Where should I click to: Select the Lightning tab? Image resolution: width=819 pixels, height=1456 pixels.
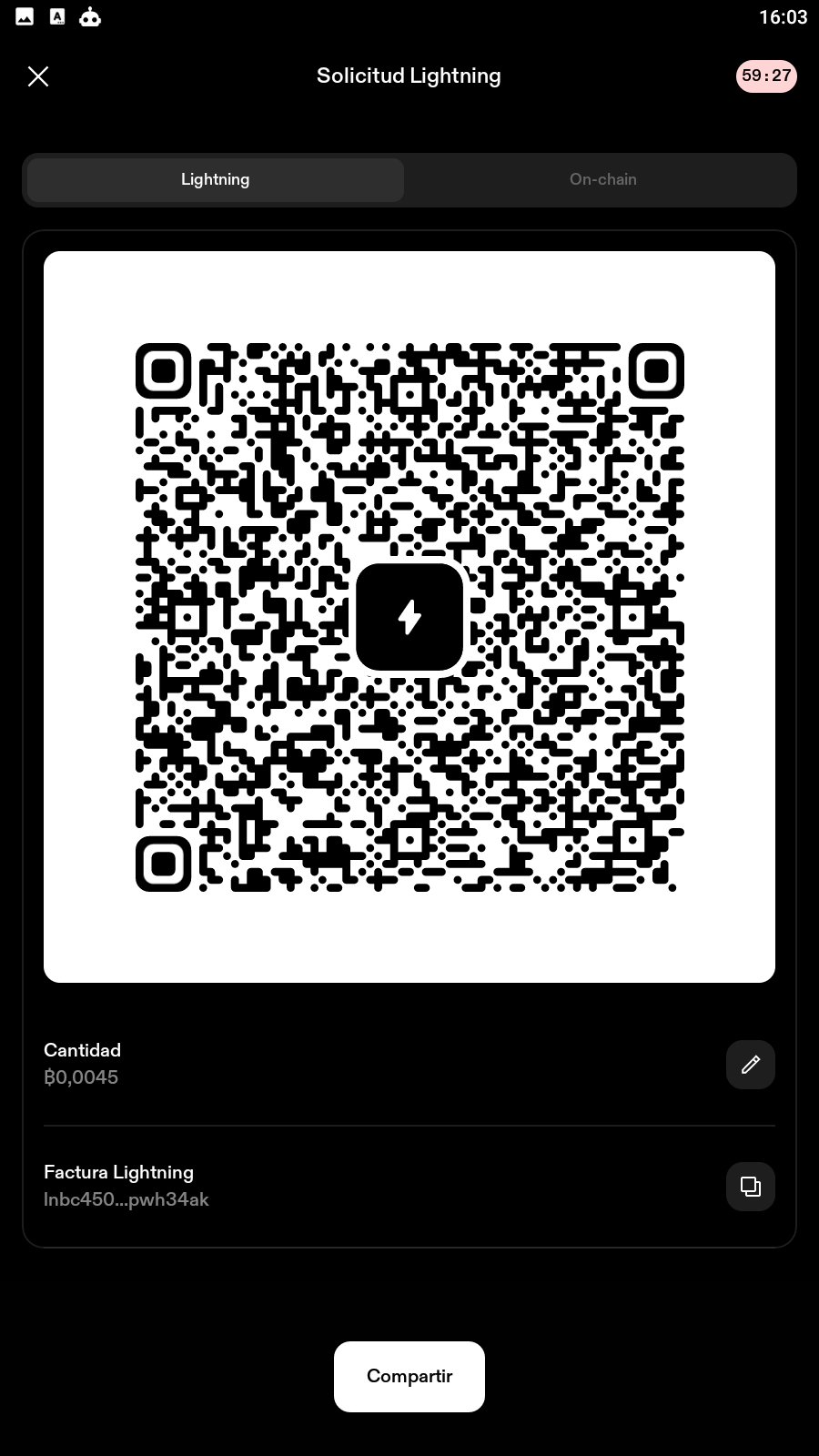click(216, 179)
